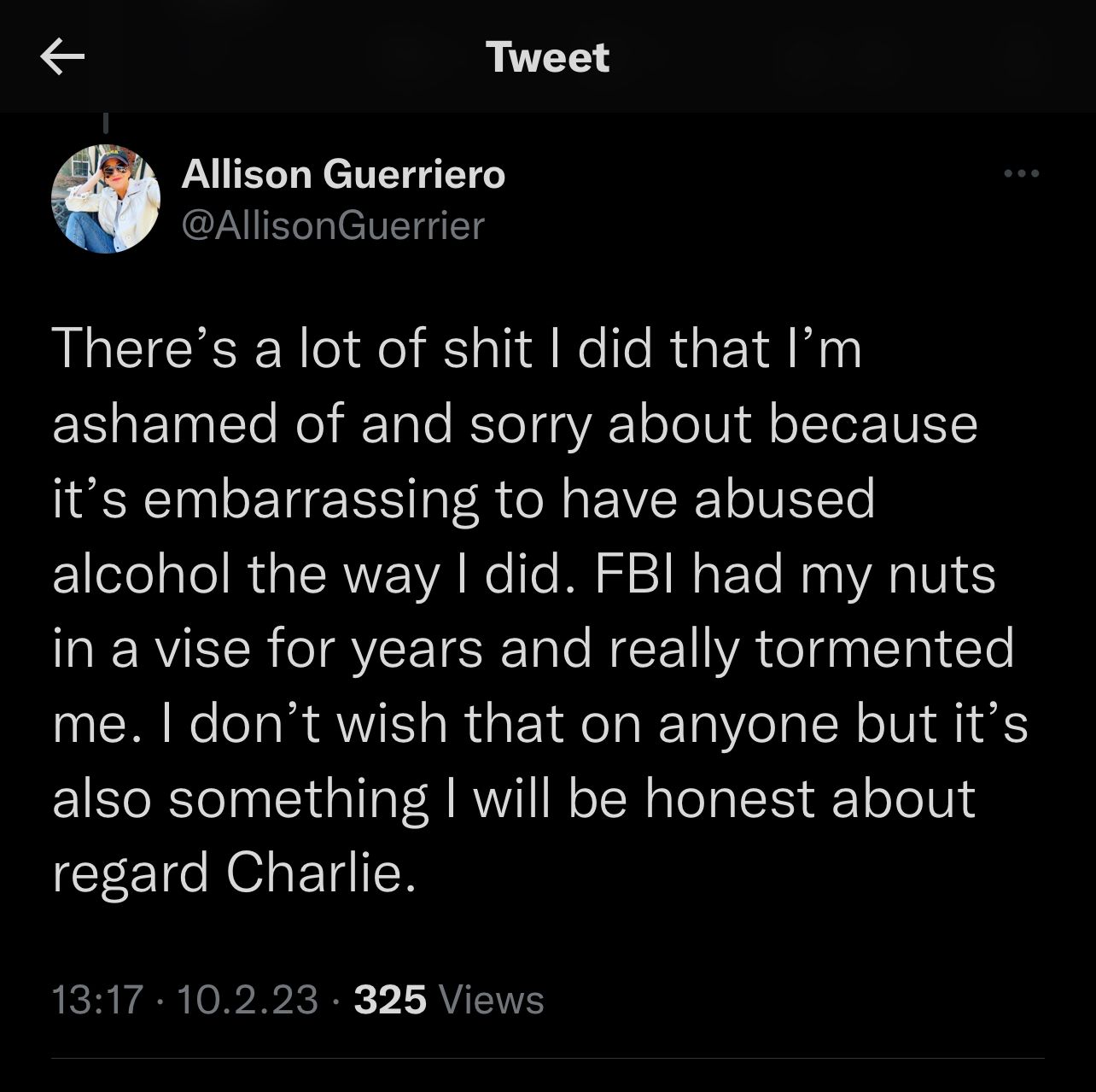Go back using the top-left arrow

(x=62, y=57)
